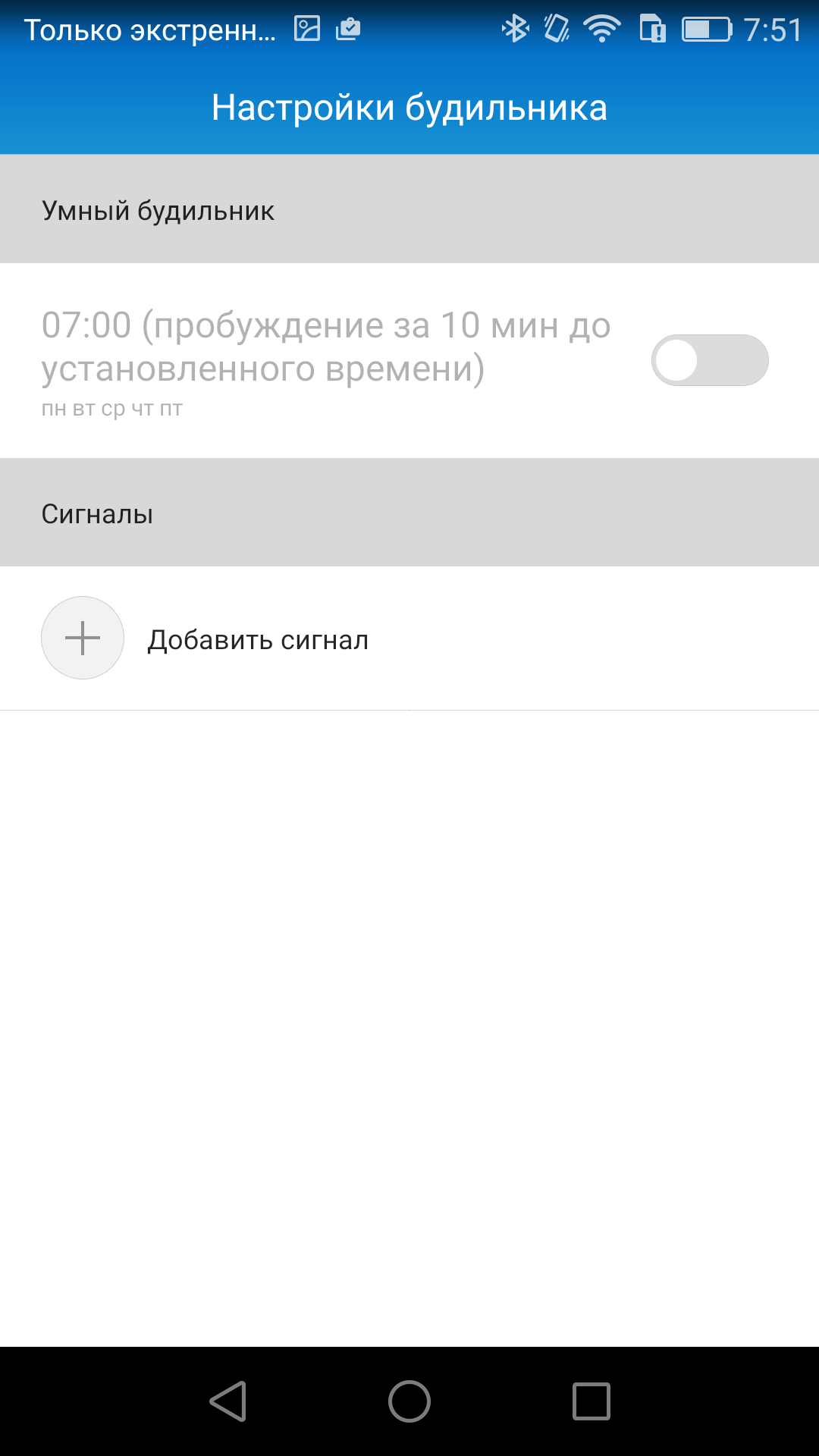Go to the home screen

pyautogui.click(x=409, y=1401)
